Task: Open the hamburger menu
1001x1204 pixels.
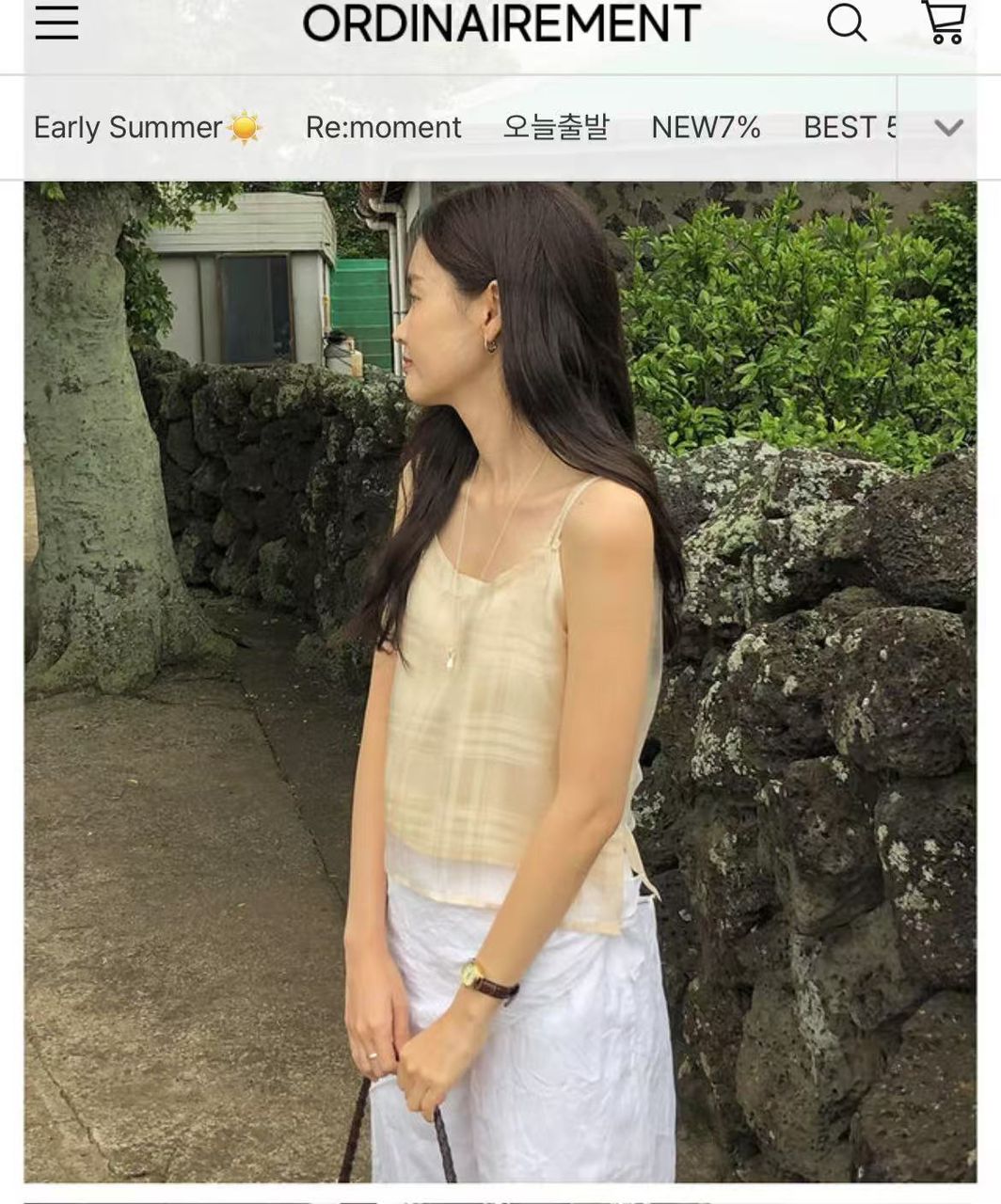Action: pyautogui.click(x=56, y=23)
